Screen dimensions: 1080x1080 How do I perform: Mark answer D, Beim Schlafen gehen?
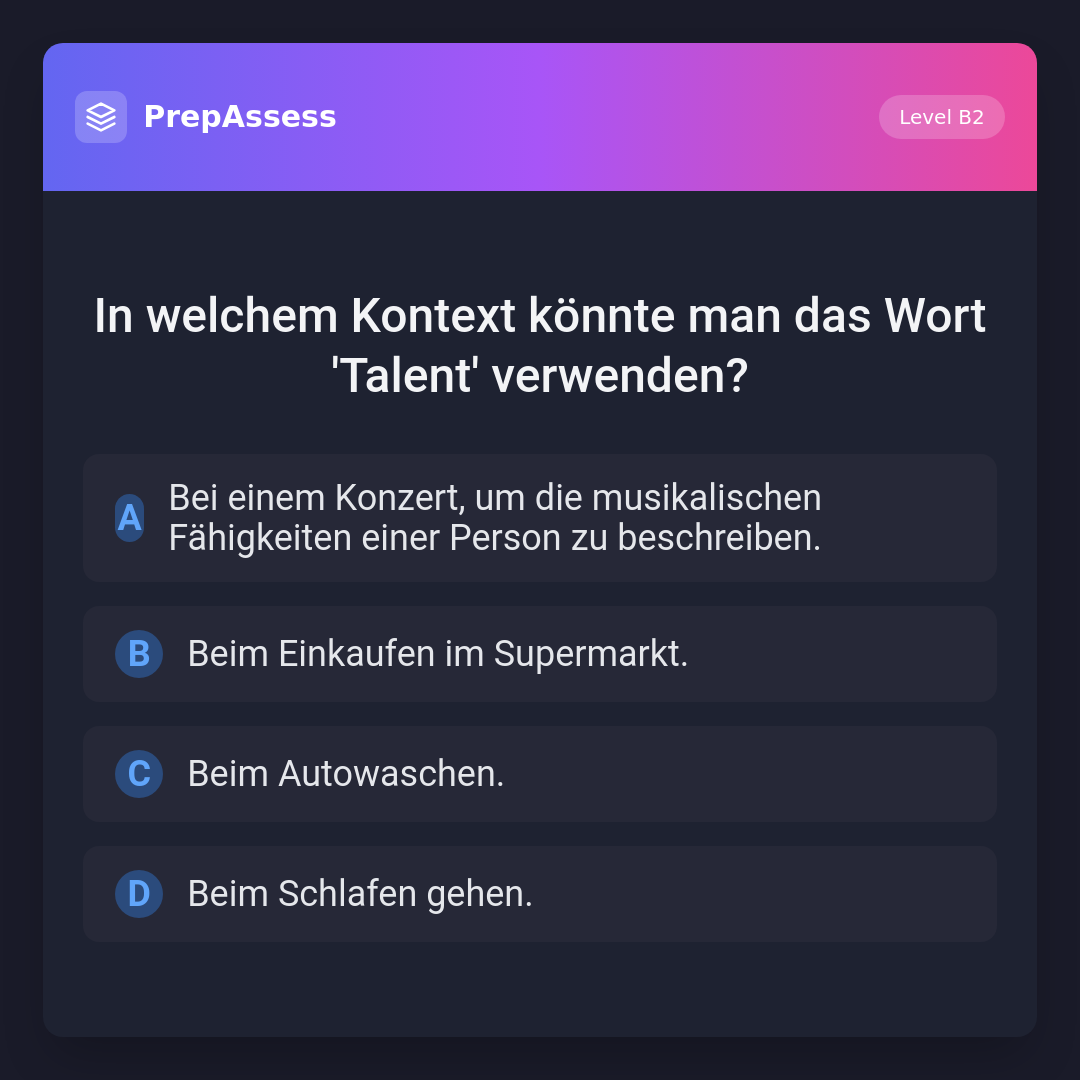click(540, 894)
